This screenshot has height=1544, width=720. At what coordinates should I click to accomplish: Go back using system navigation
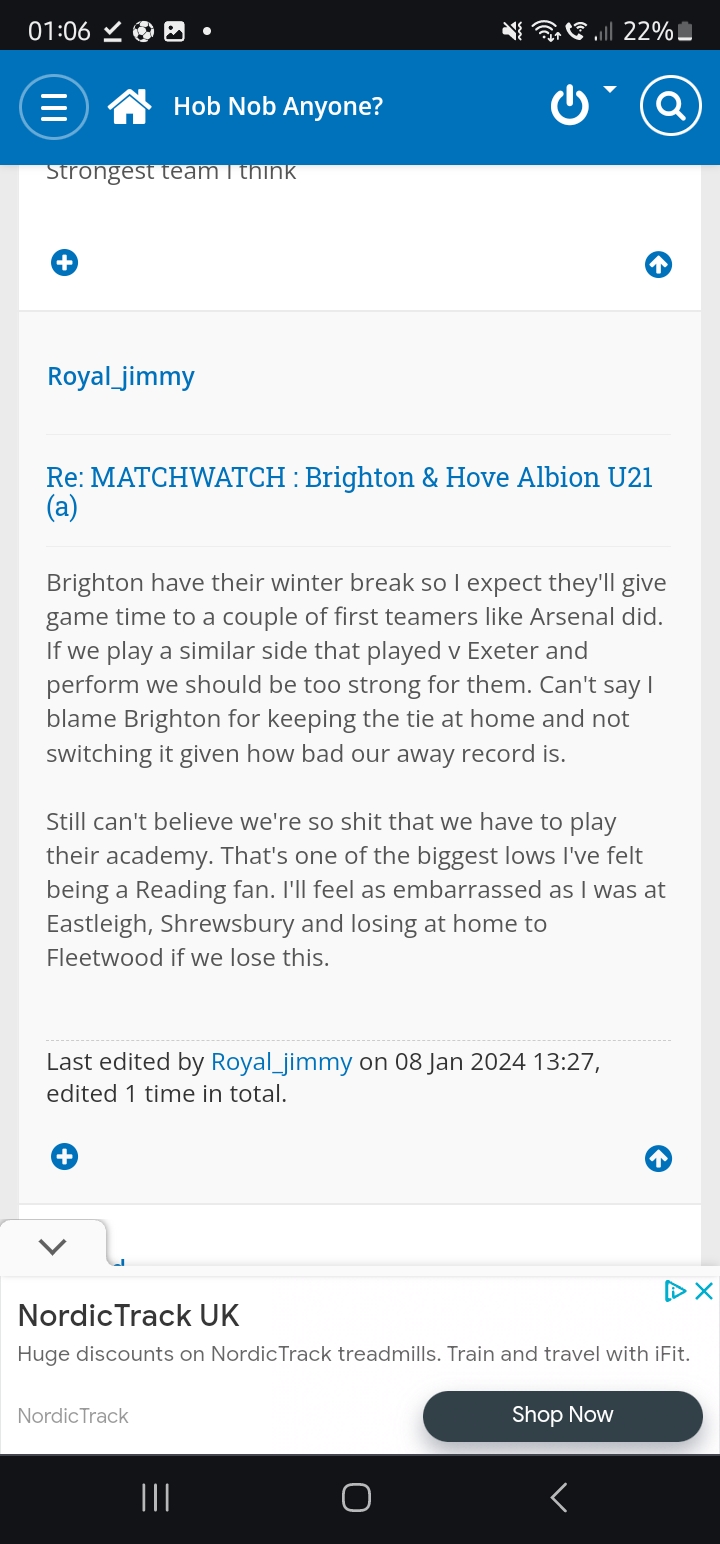pyautogui.click(x=559, y=1497)
